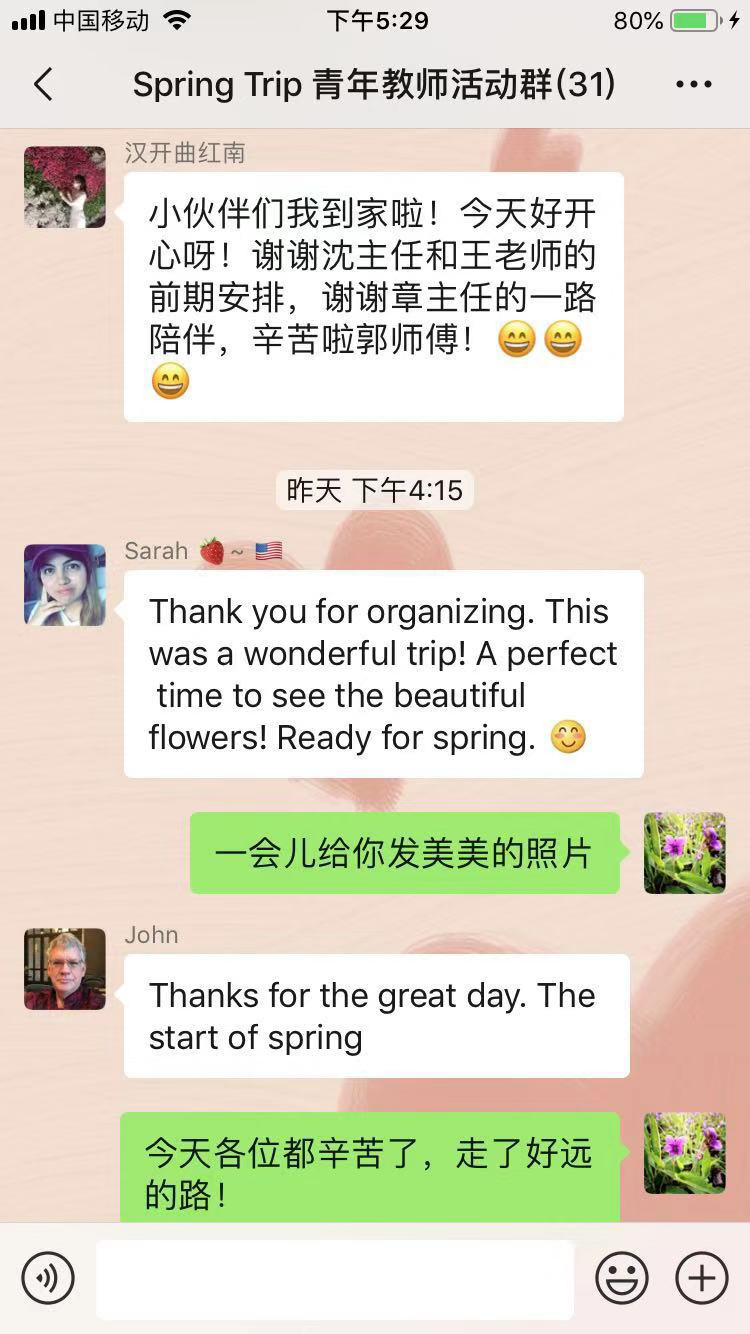Open my own avatar beside 一会儿给你发美美的照片
This screenshot has width=750, height=1334.
(x=685, y=853)
